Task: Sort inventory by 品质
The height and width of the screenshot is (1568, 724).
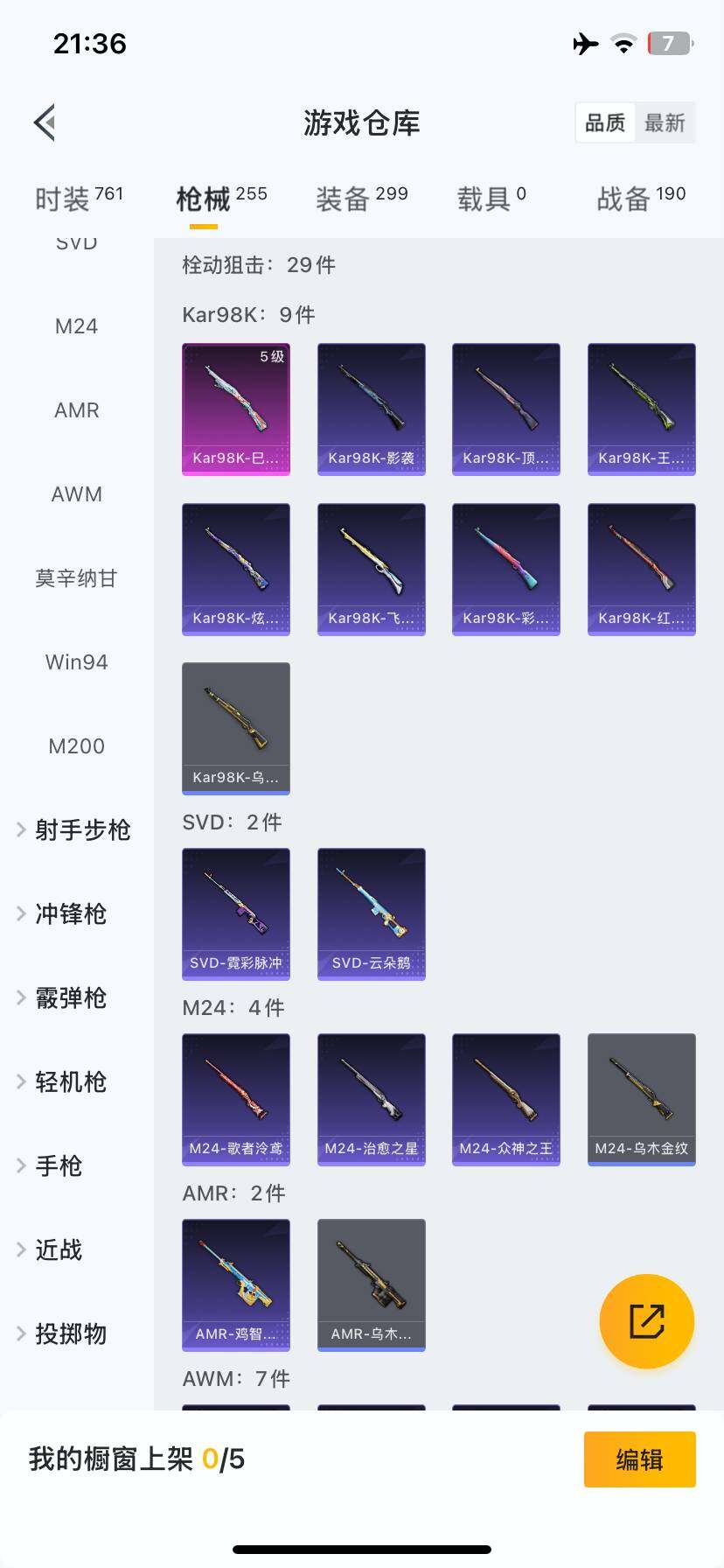Action: point(604,122)
